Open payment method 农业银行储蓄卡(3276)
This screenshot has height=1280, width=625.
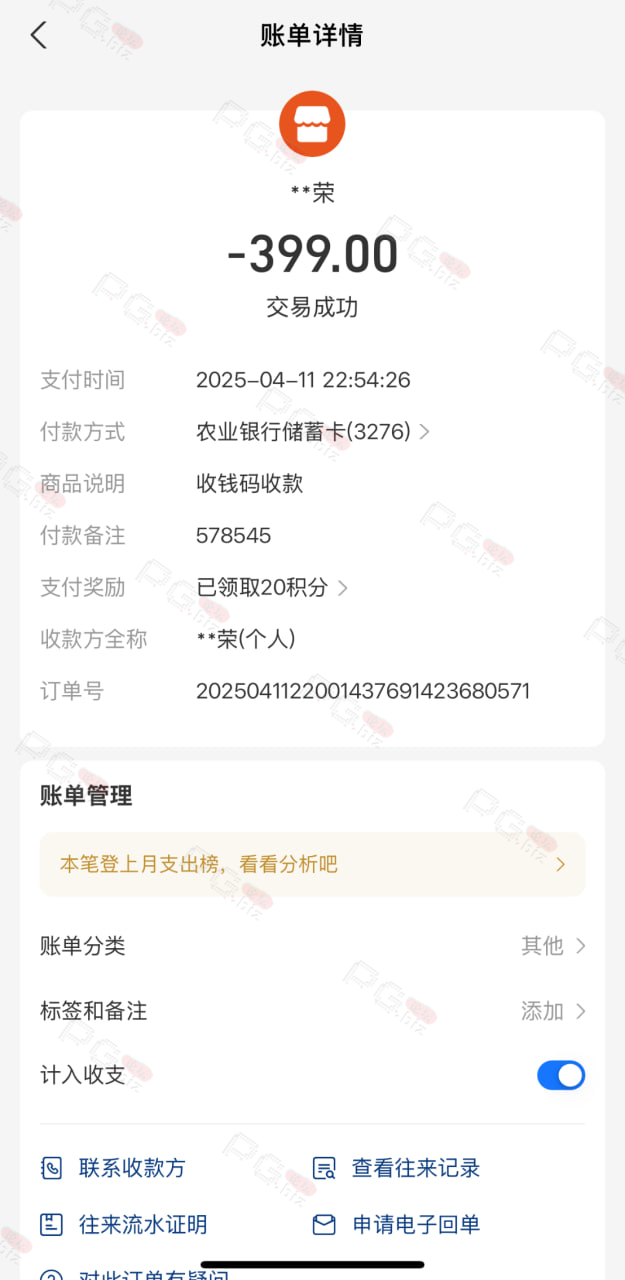click(x=313, y=432)
